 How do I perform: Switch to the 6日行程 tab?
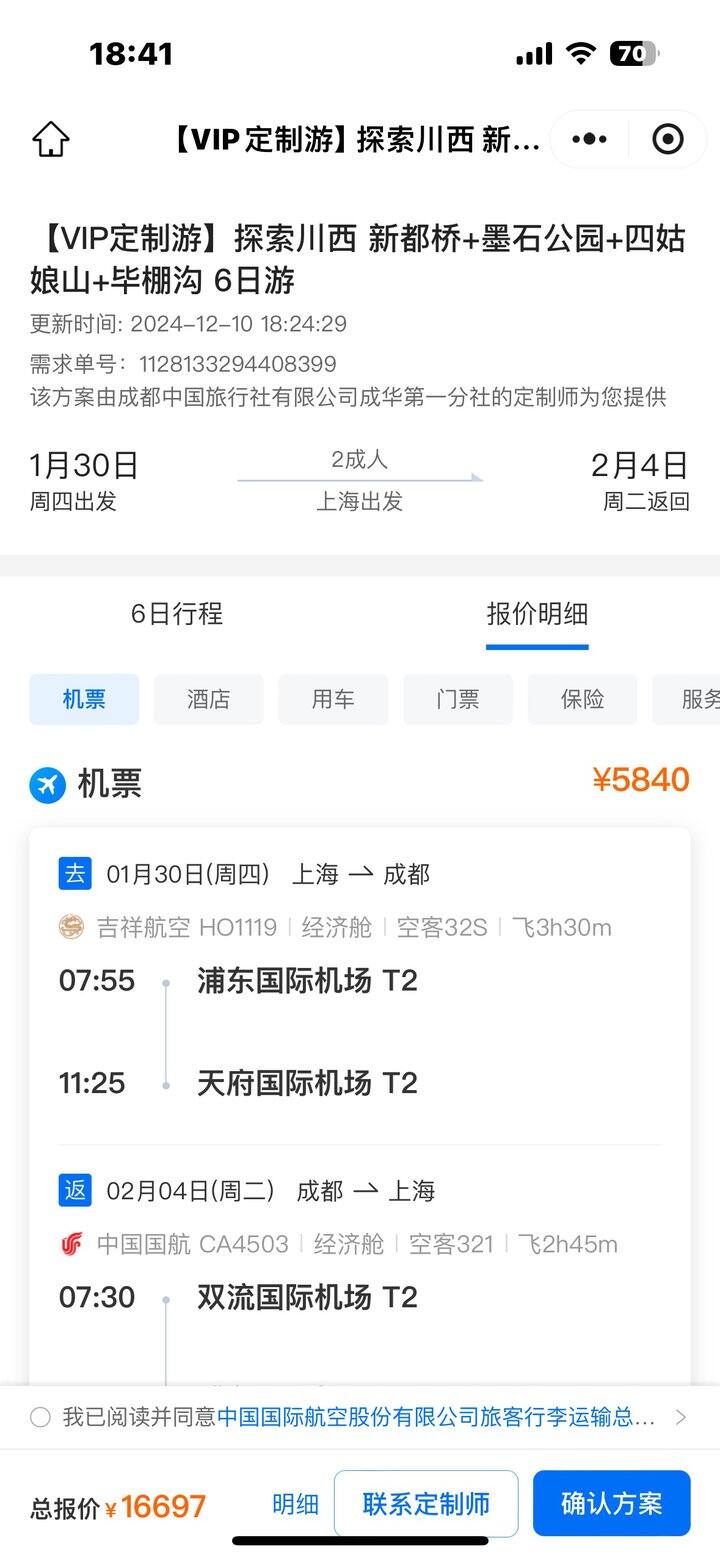[x=177, y=614]
